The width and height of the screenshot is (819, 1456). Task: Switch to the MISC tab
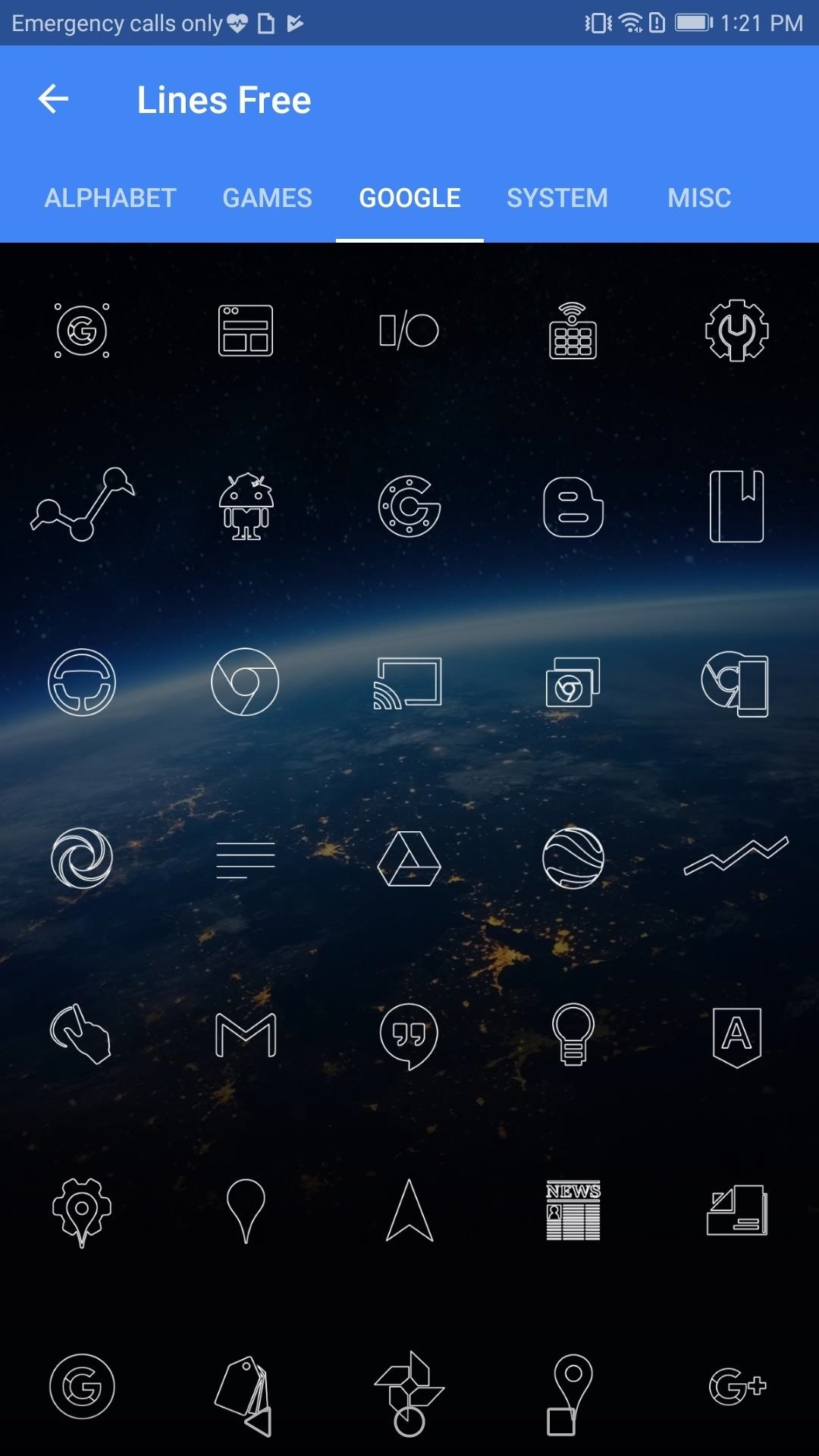[699, 197]
